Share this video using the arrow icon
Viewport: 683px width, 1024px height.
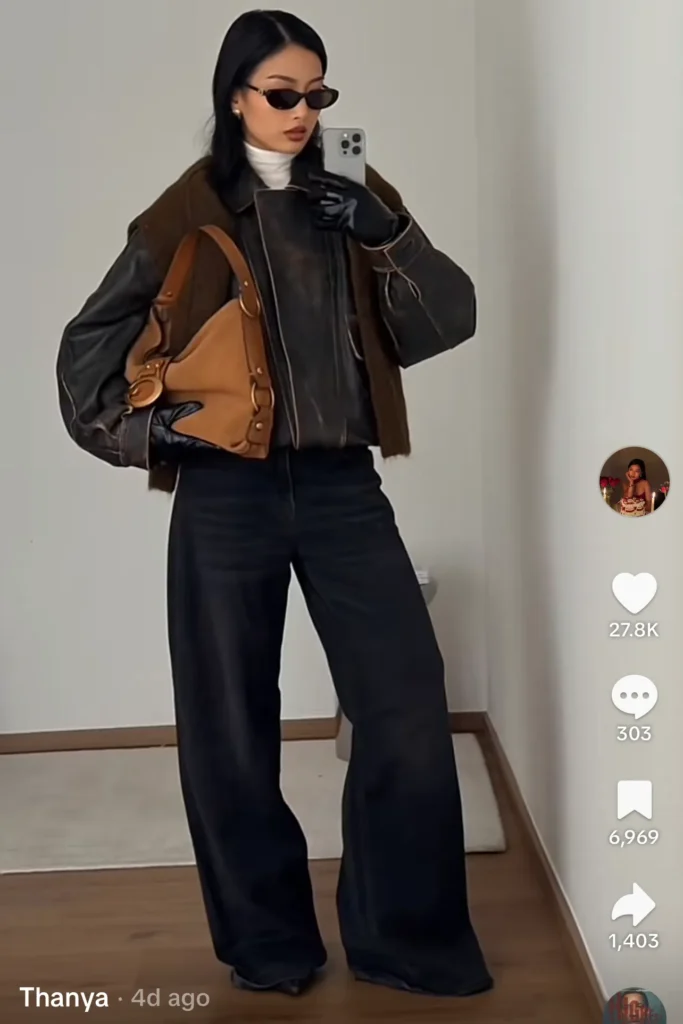pos(634,904)
